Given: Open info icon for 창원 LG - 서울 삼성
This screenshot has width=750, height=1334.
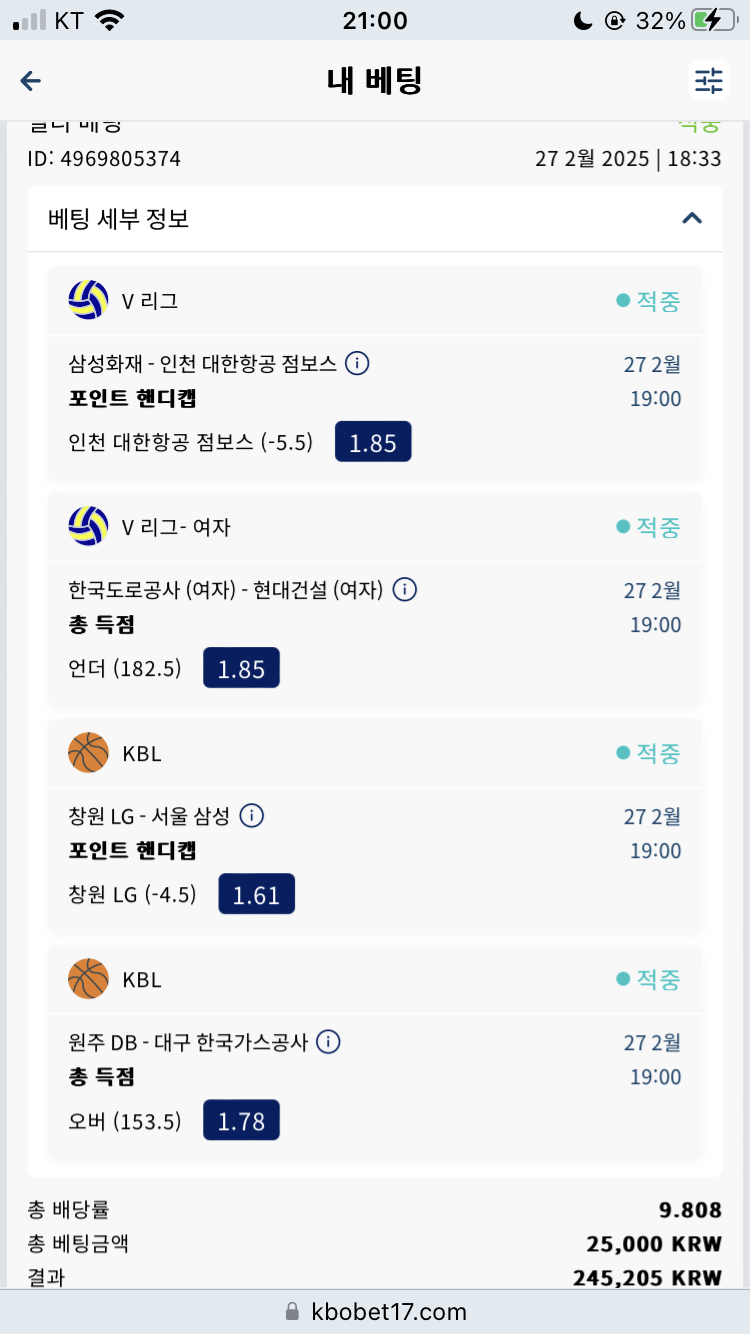Looking at the screenshot, I should point(252,815).
